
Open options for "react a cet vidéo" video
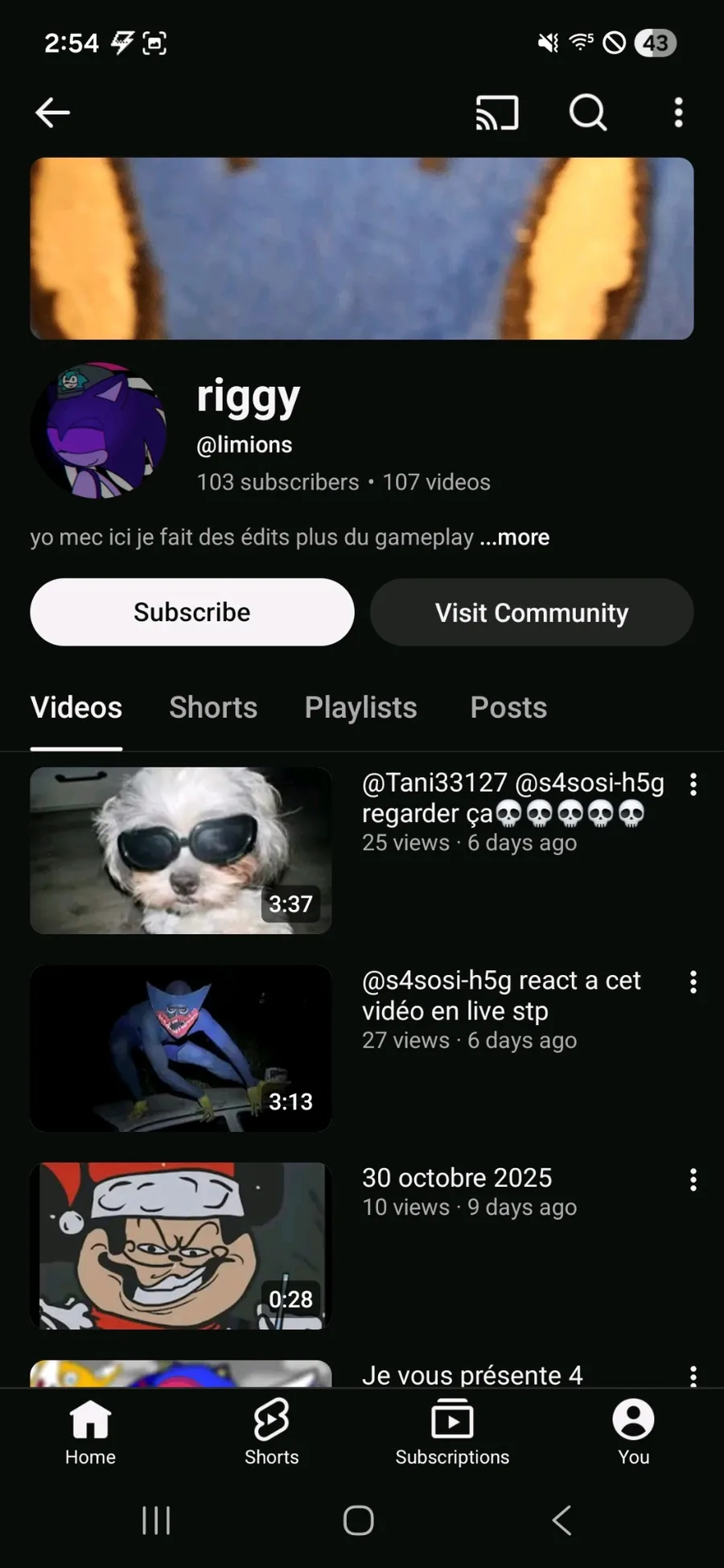coord(693,982)
